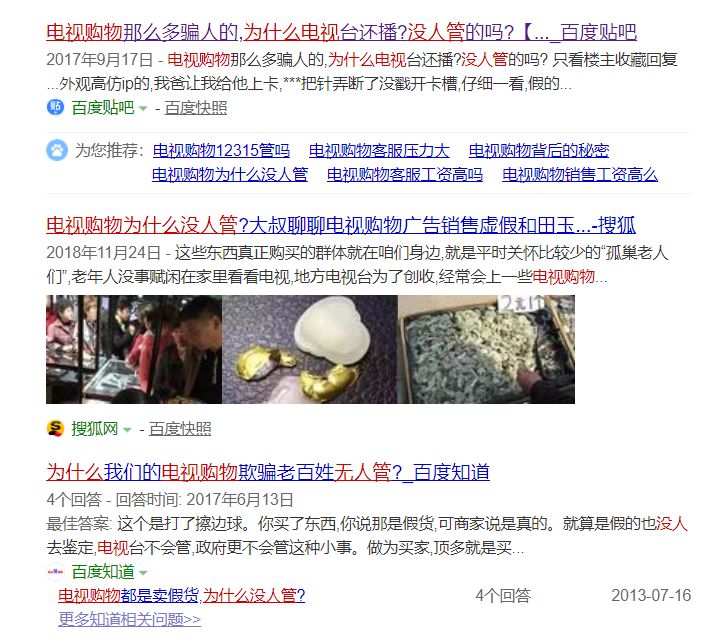Open suggested search 电视购物客服工资高吗
Viewport: 718px width, 643px height.
(x=404, y=175)
